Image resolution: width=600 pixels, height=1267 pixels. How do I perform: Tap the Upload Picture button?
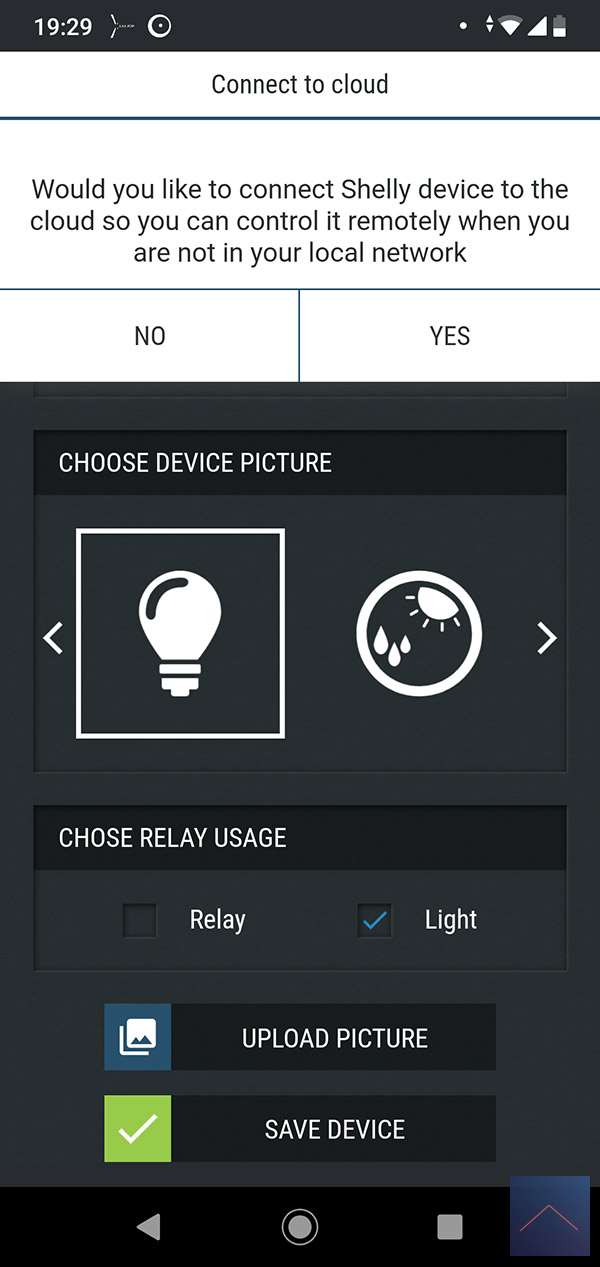pos(300,1038)
